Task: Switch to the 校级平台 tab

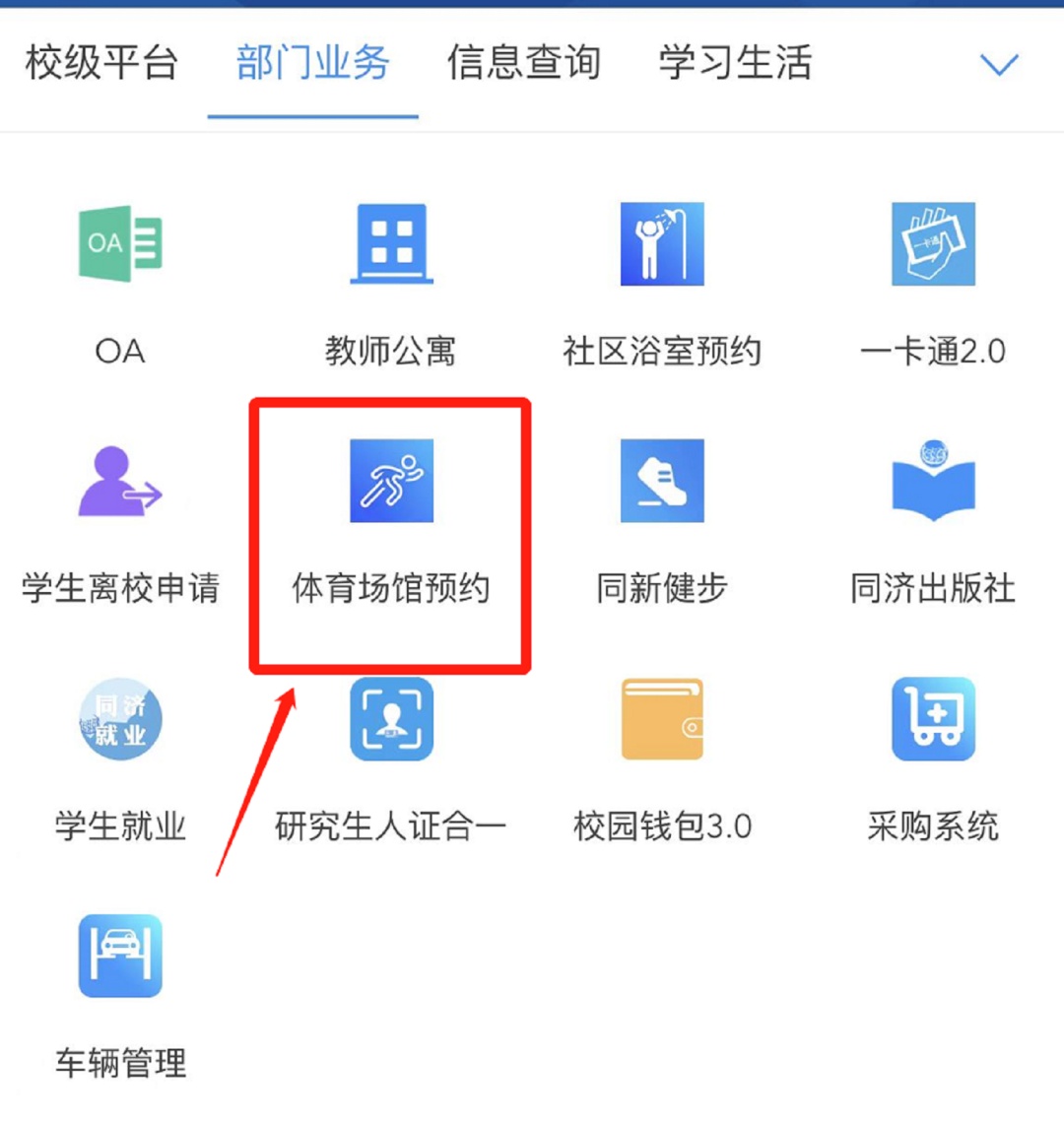Action: coord(100,64)
